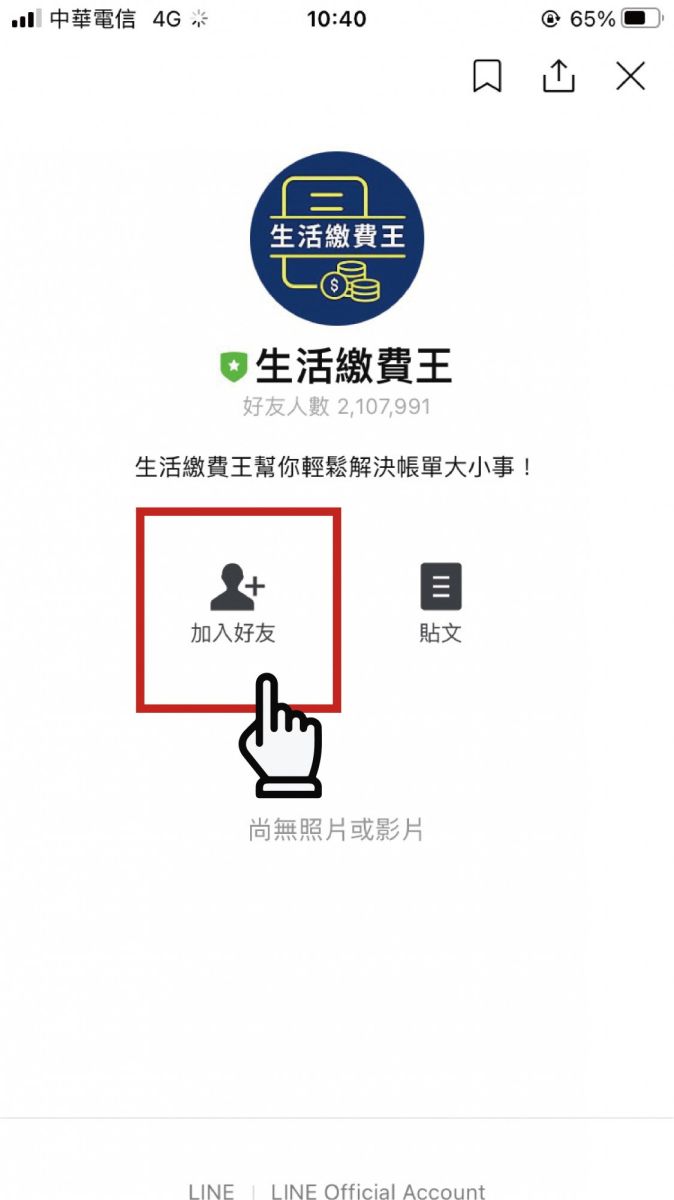Open the 貼文 posts section

[441, 604]
